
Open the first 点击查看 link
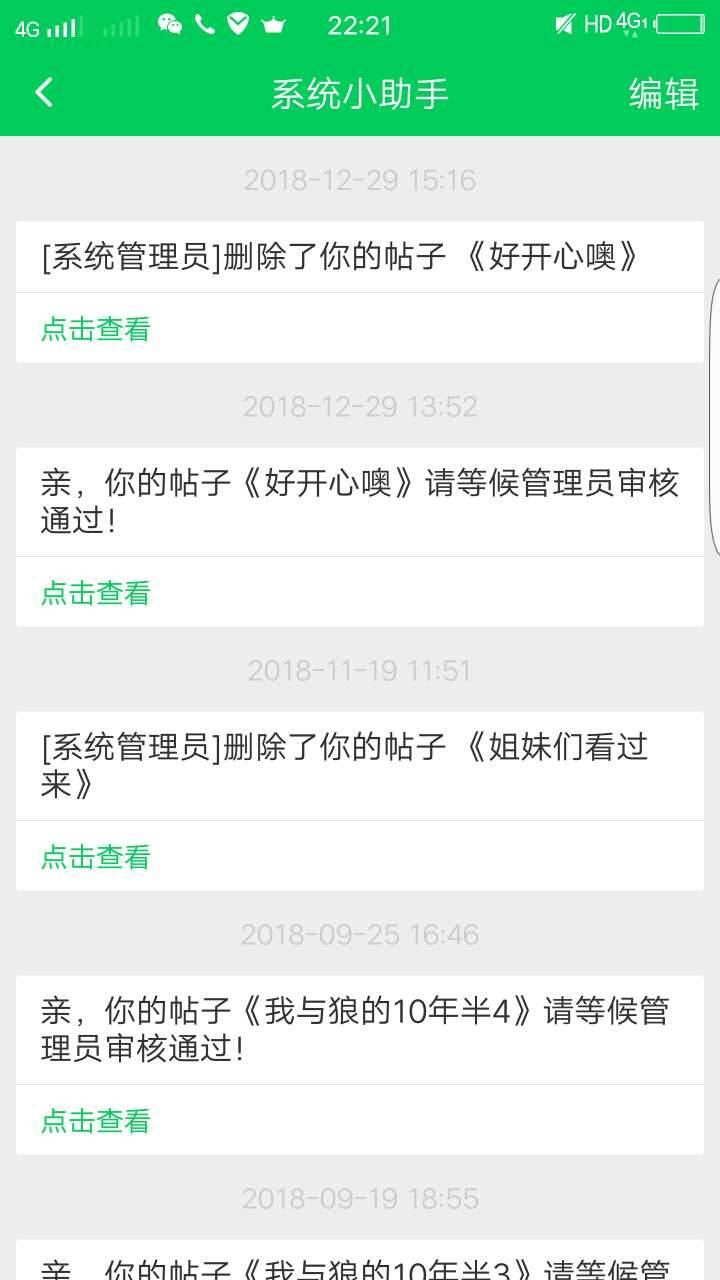coord(95,329)
